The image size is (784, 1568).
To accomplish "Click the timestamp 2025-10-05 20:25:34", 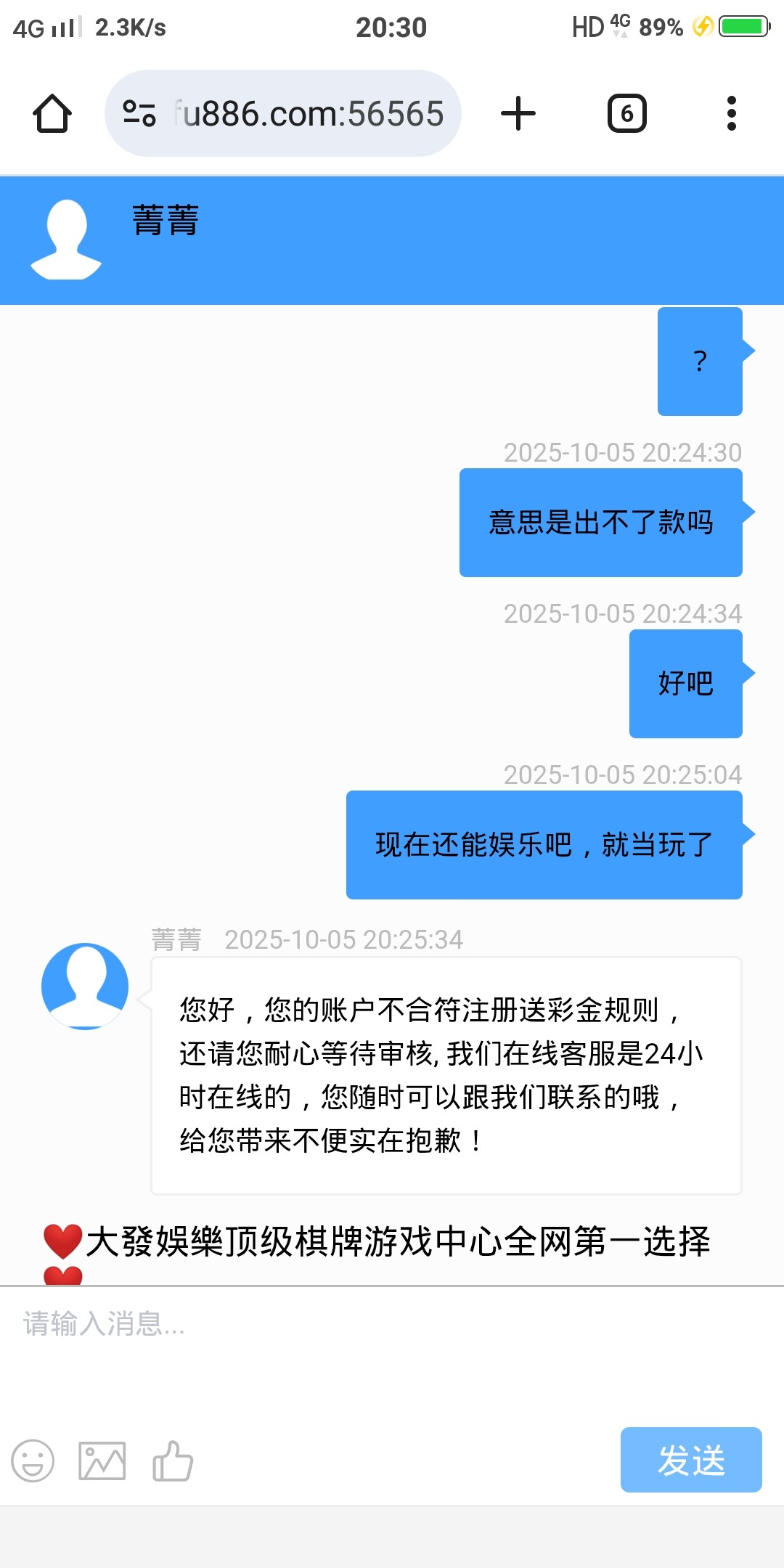I will click(343, 939).
